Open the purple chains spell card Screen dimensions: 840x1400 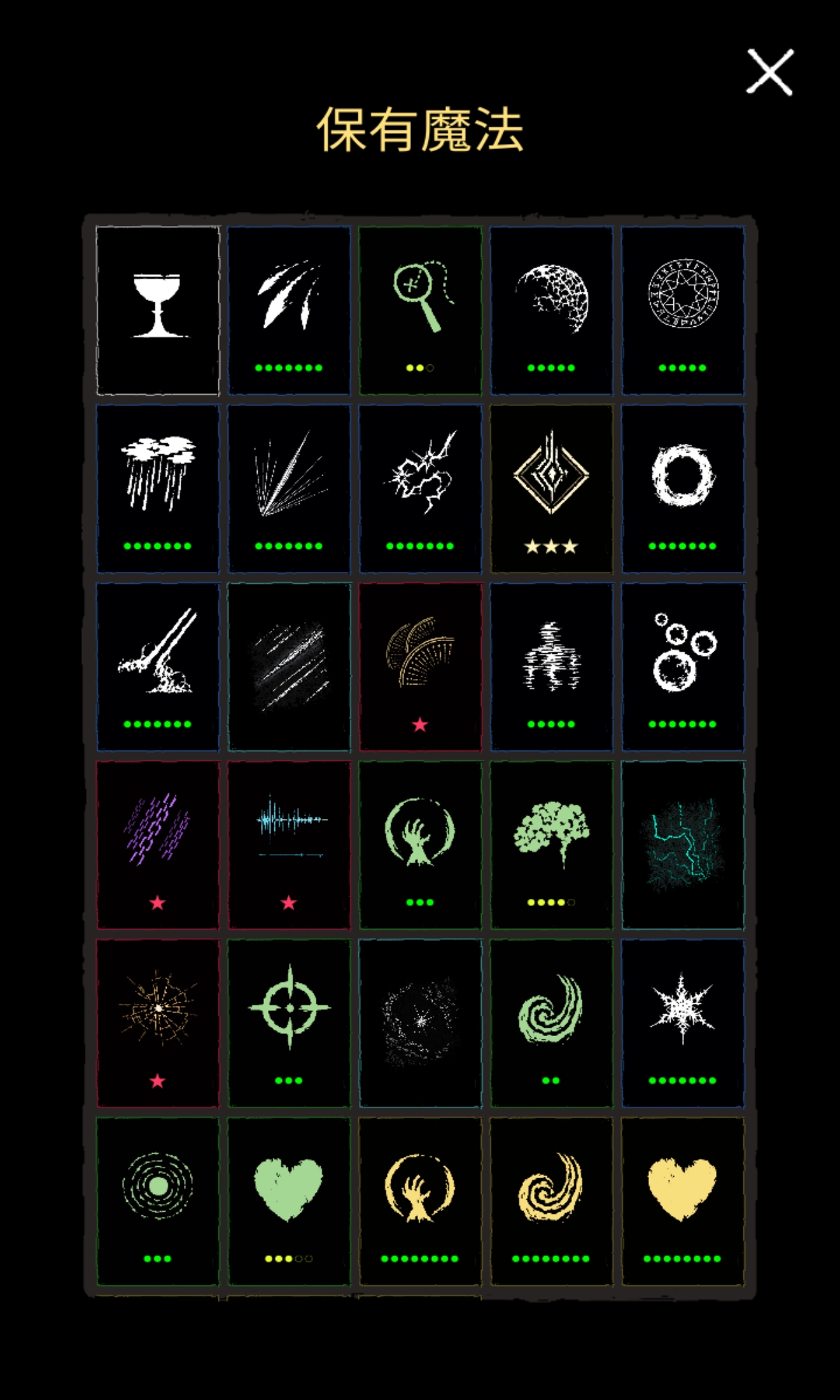pos(157,845)
